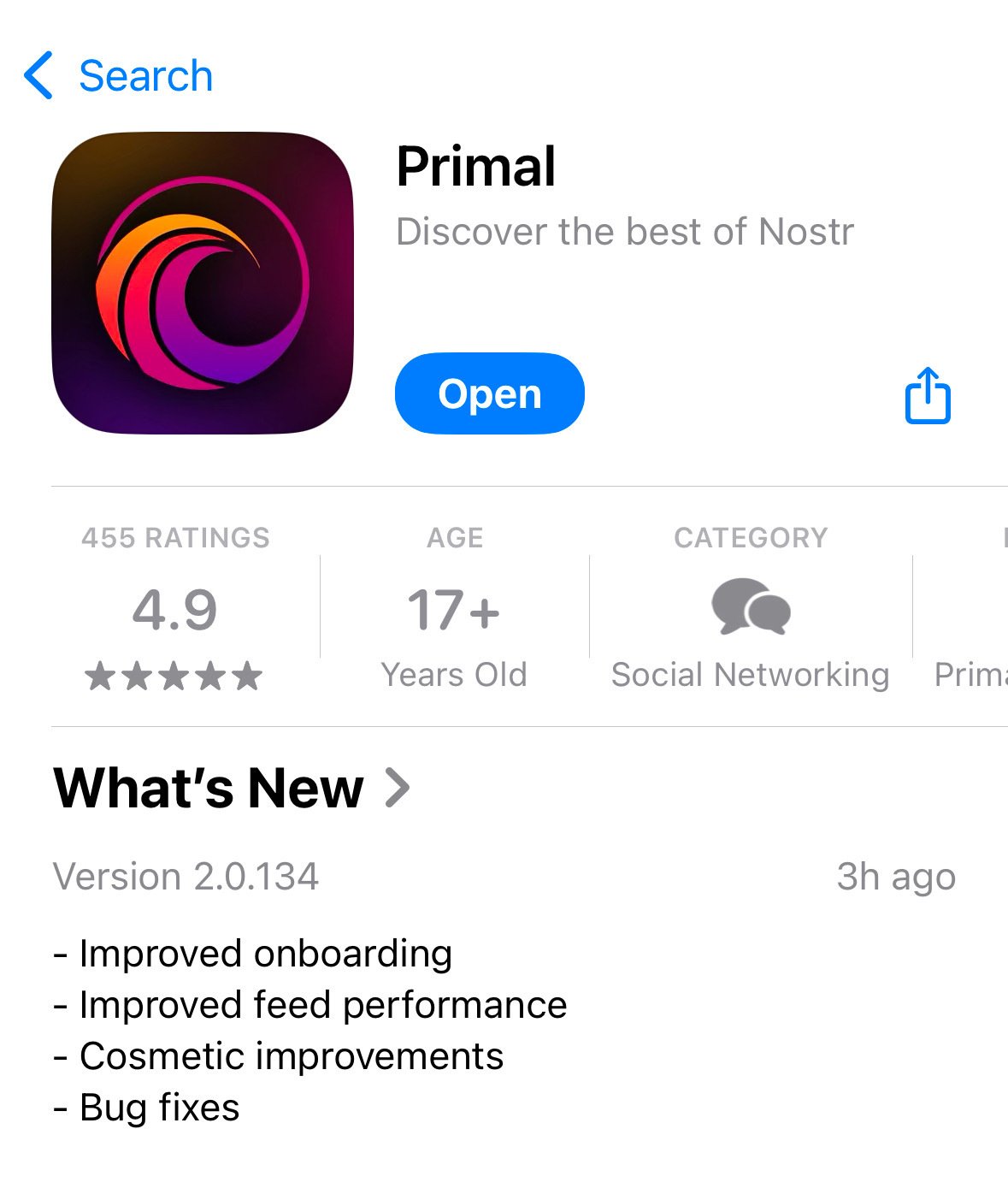View the 17+ age rating details
This screenshot has width=1008, height=1194.
(x=454, y=609)
